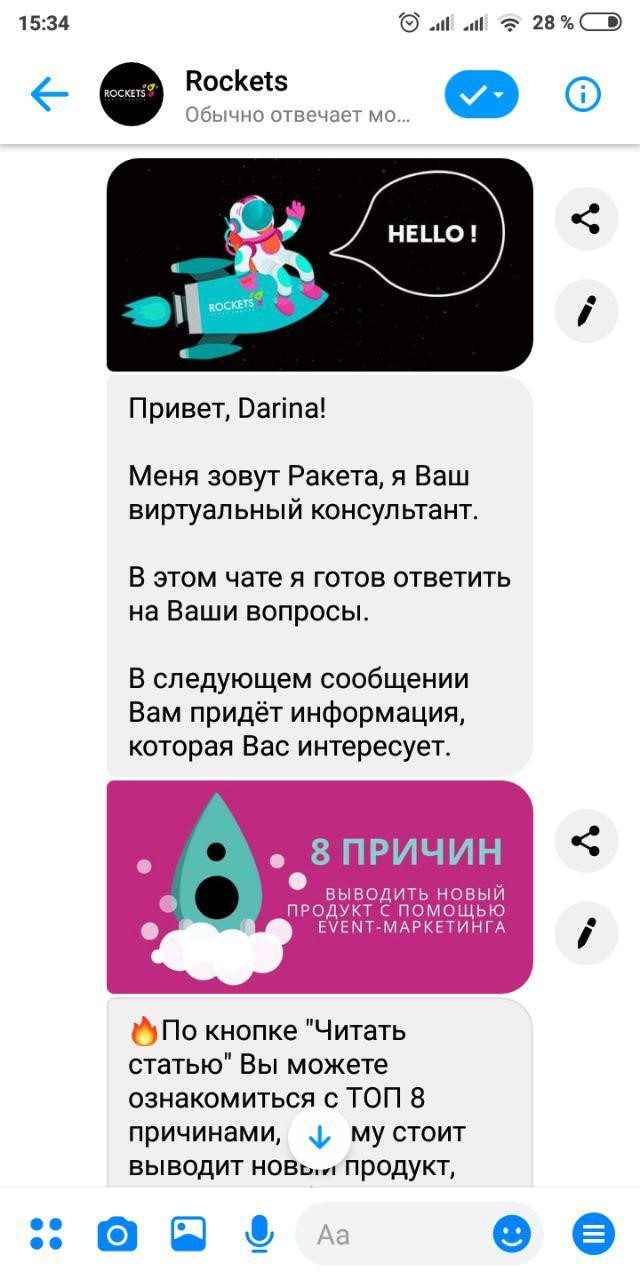Screen dimensions: 640x1280
Task: Jump to latest message with down arrow
Action: click(319, 1138)
